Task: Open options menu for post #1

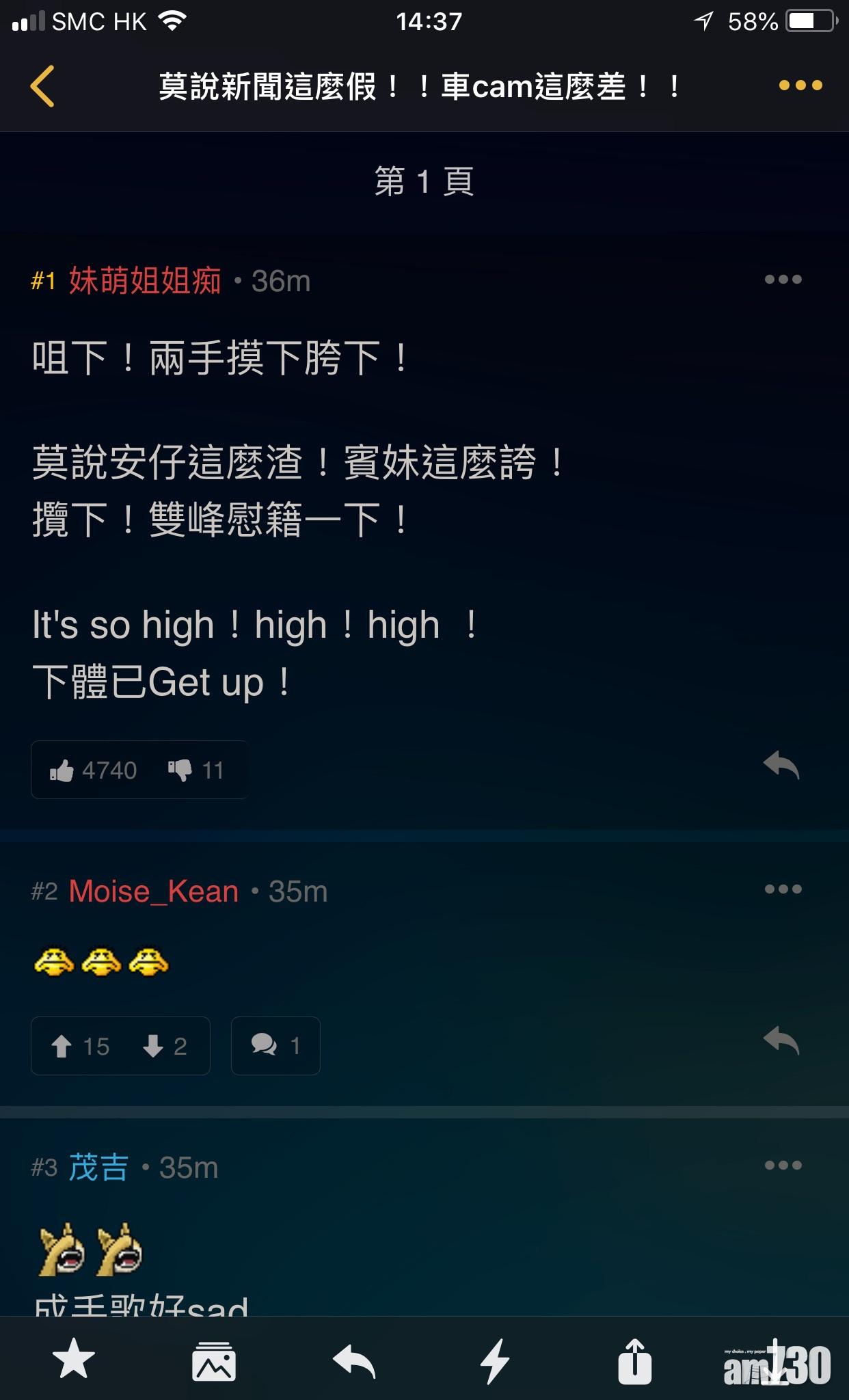Action: point(783,279)
